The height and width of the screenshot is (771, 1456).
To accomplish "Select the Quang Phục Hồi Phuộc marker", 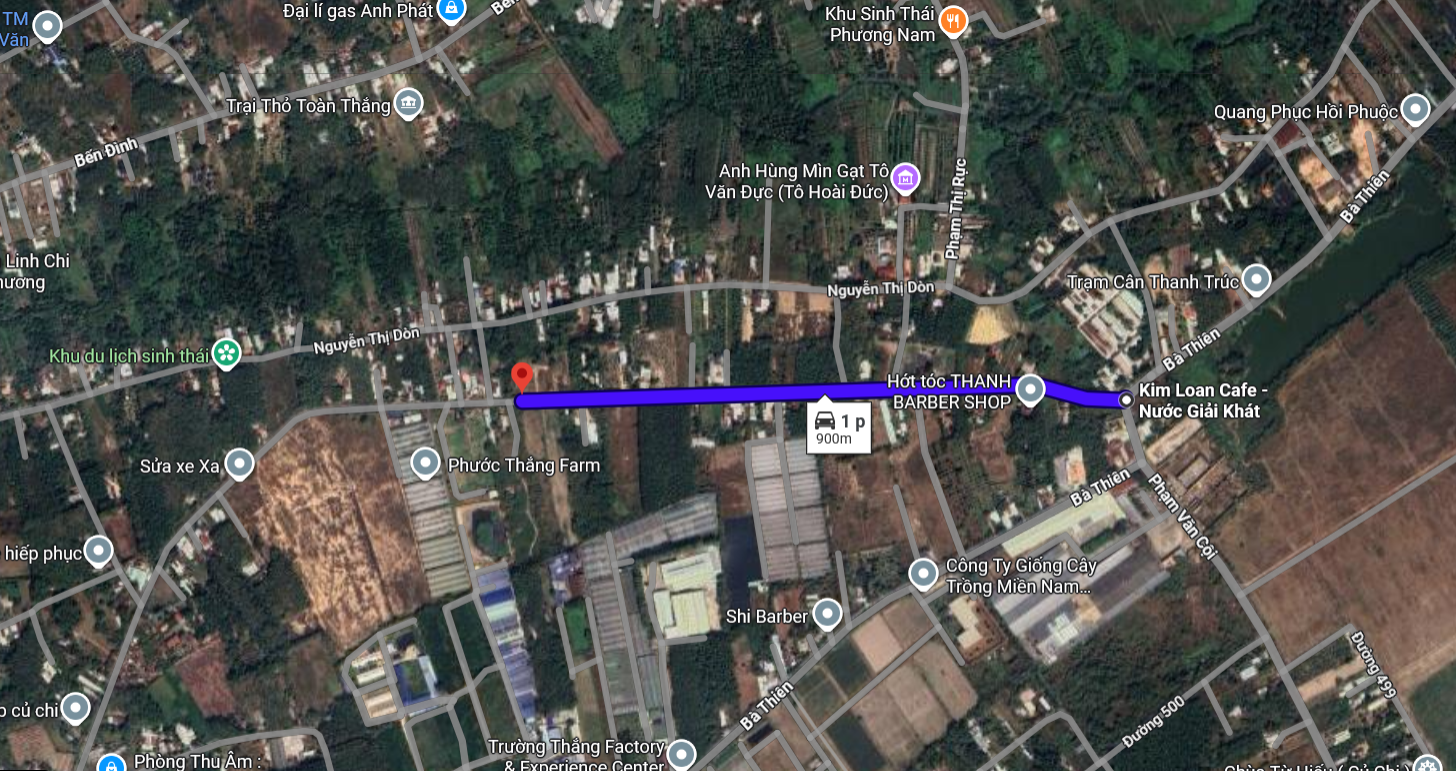I will [1415, 109].
